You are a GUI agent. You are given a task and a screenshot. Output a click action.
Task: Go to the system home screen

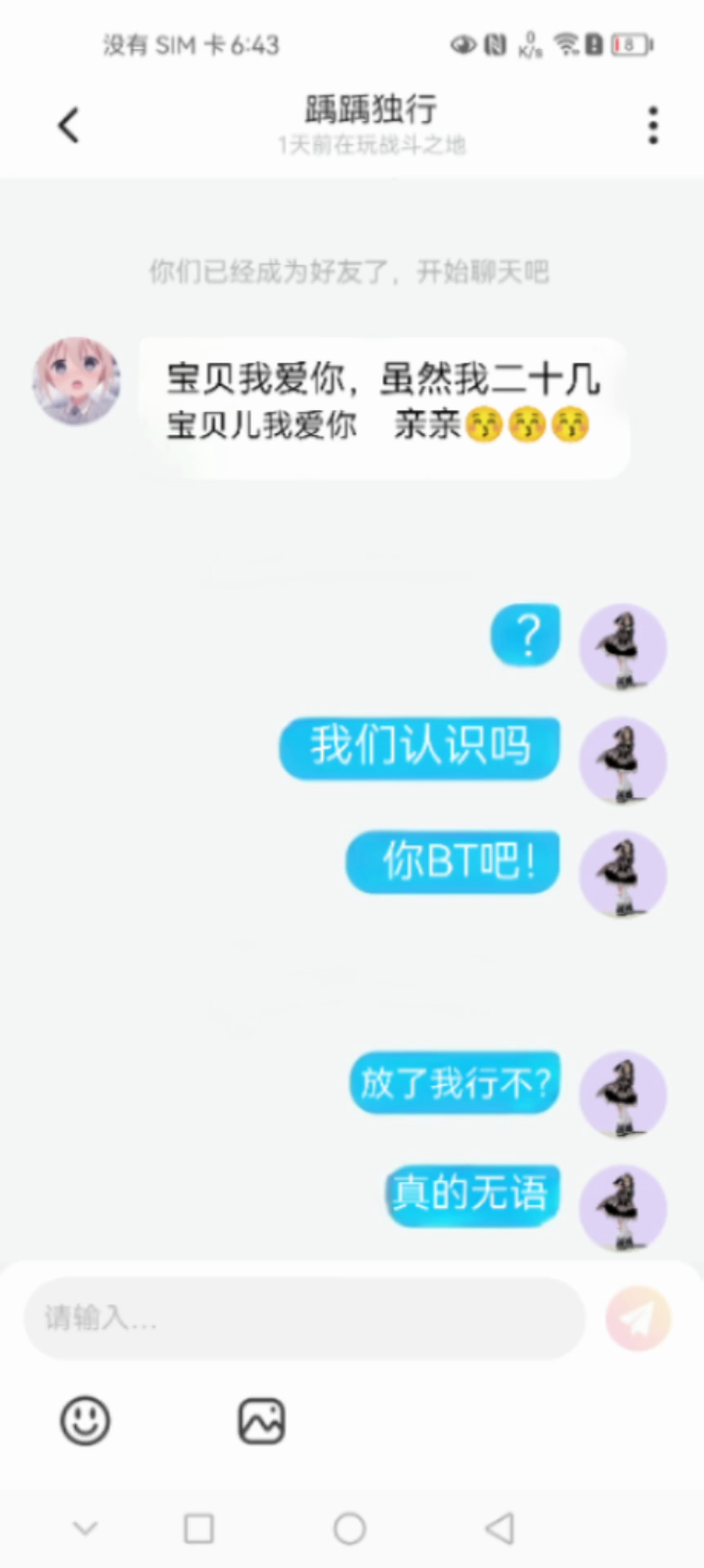click(x=350, y=1528)
